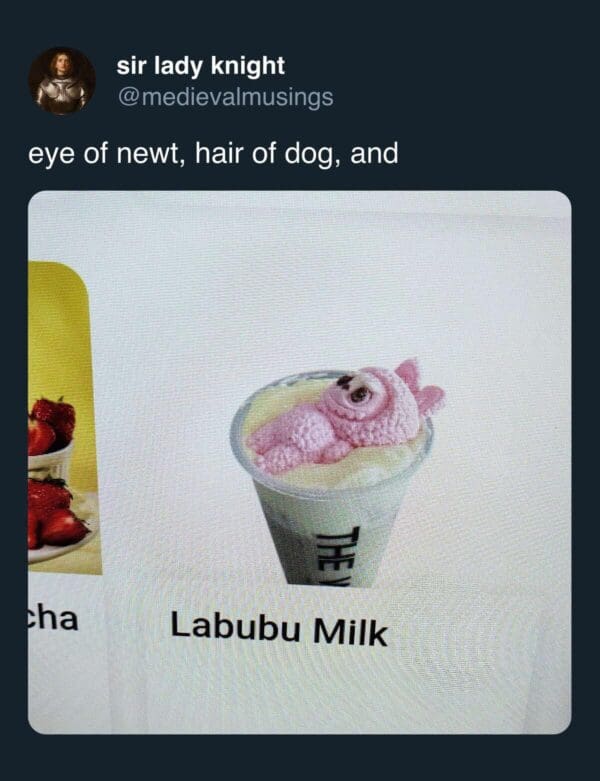Open sir lady knight's profile picture
Screen dimensions: 600x781
[x=61, y=80]
